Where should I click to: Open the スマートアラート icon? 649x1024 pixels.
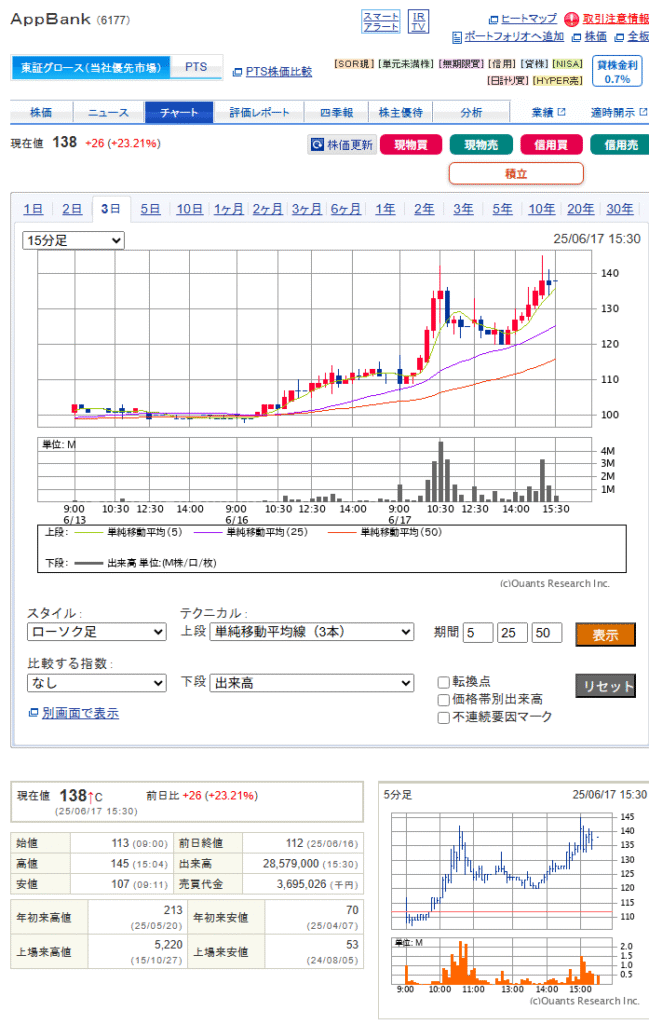(x=380, y=21)
